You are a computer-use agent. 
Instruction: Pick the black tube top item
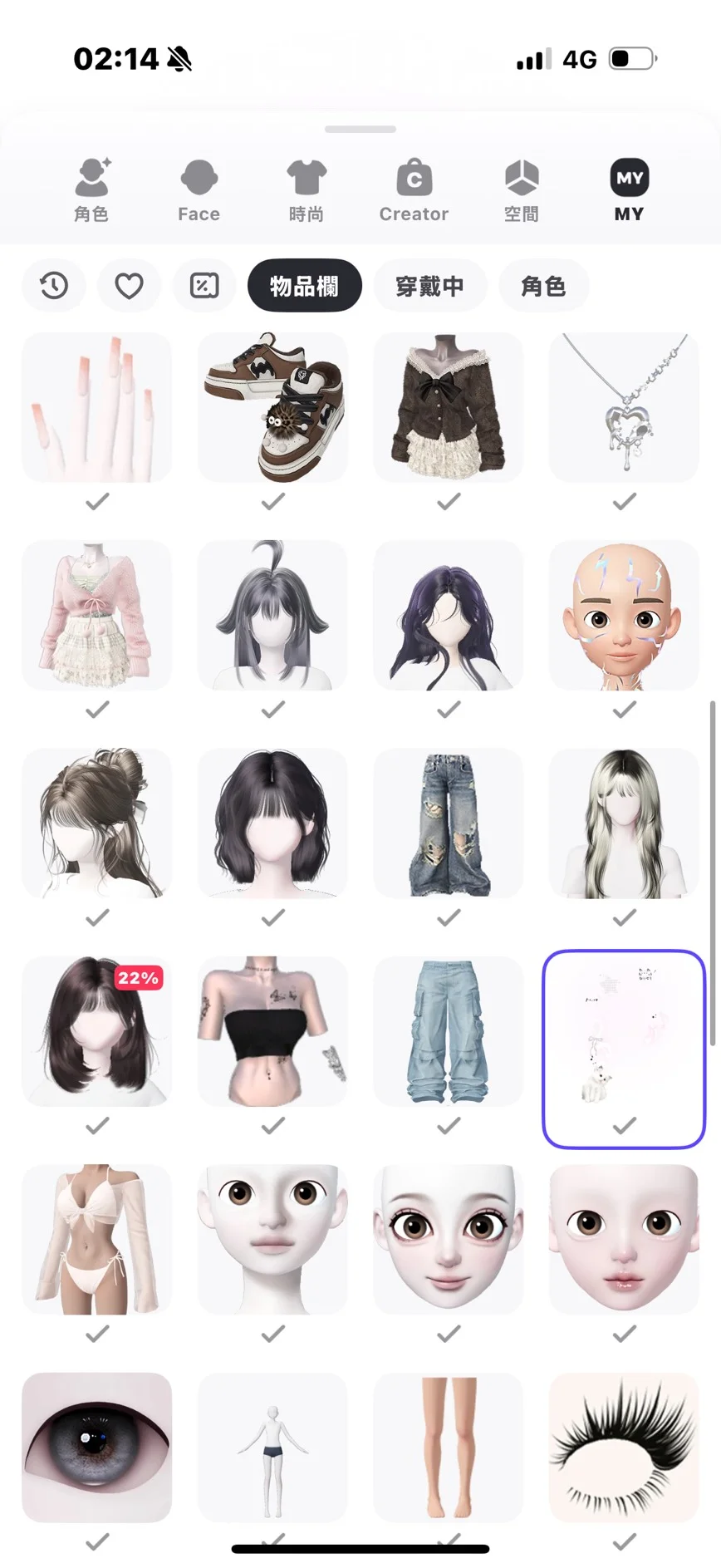coord(273,1031)
